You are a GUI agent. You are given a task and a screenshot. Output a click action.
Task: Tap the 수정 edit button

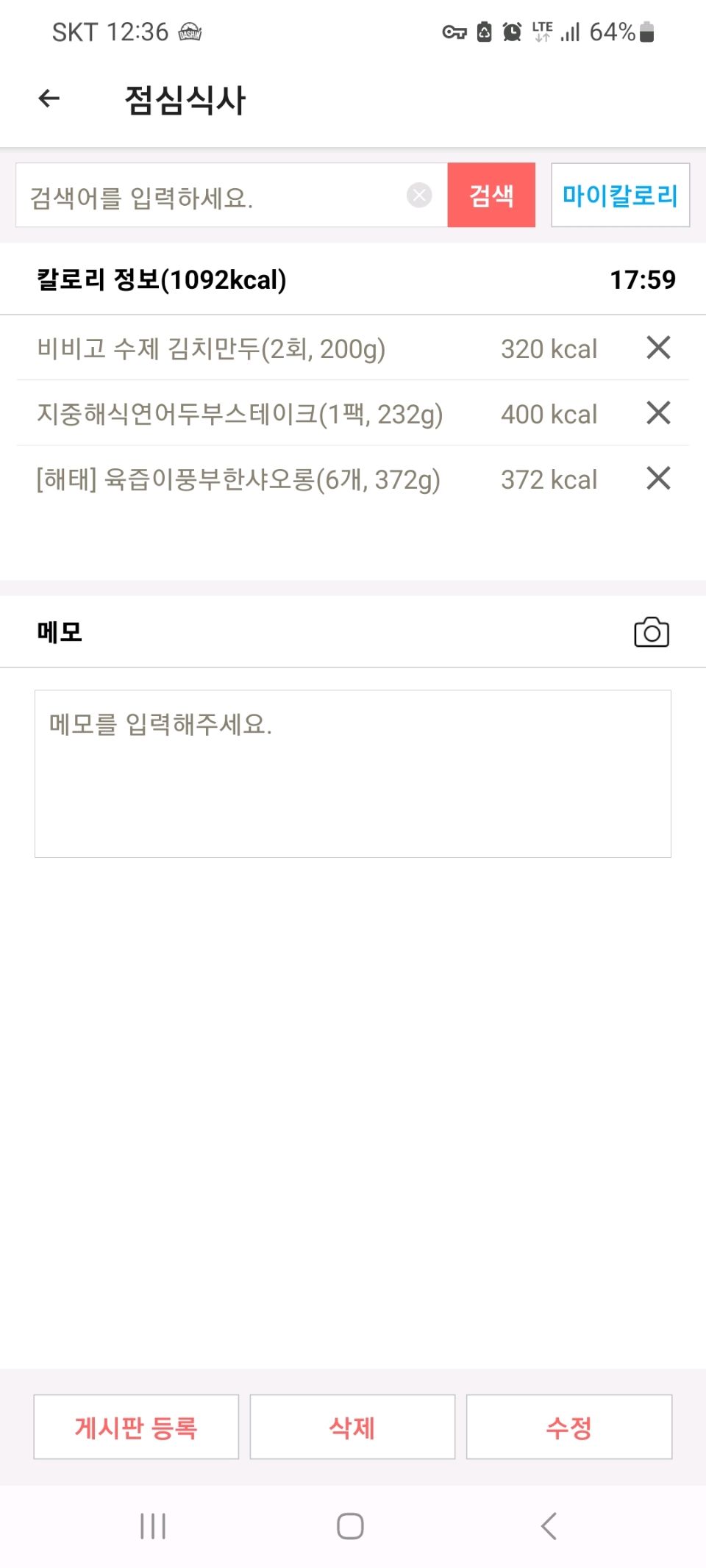pos(568,1427)
